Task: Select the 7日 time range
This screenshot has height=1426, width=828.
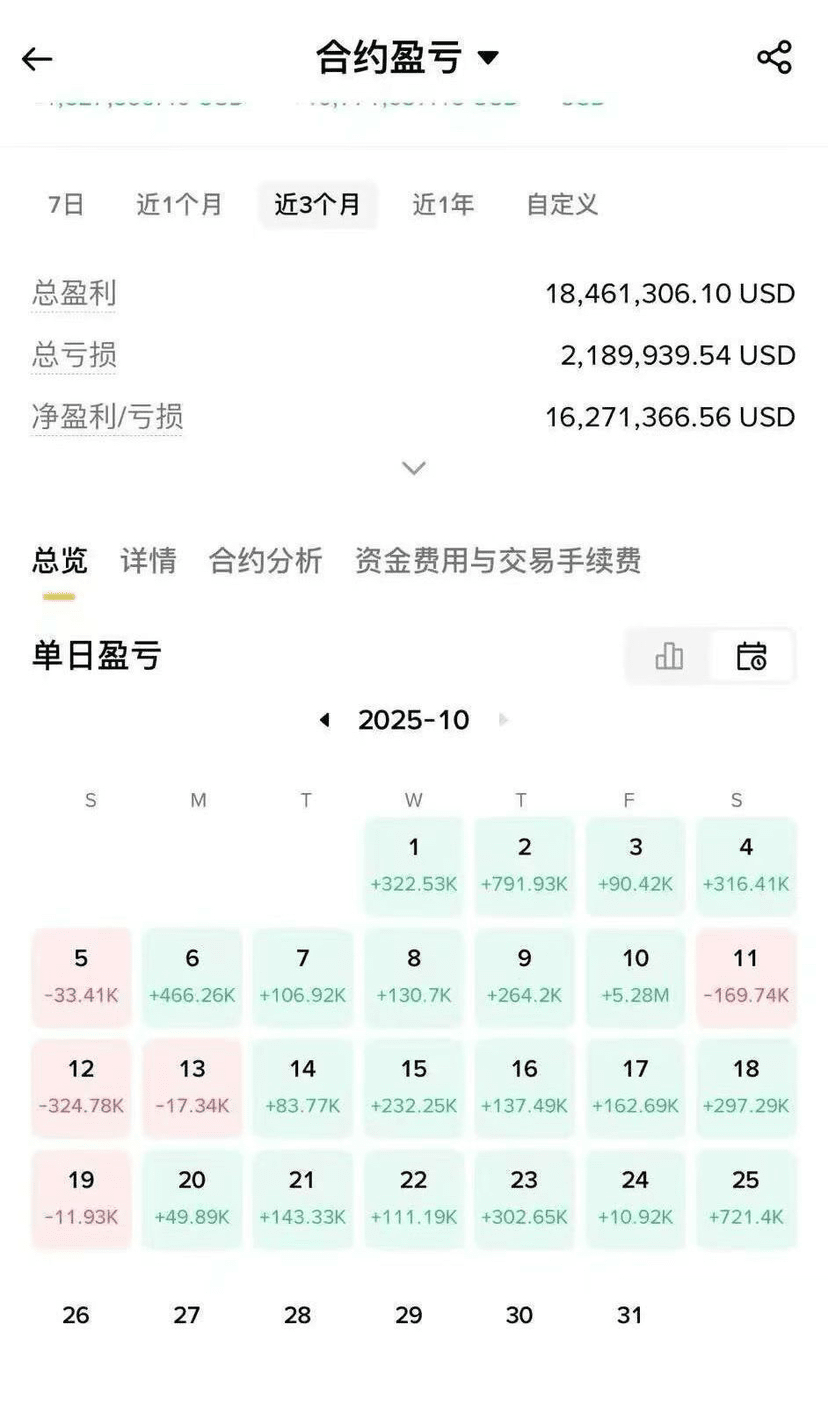Action: pos(66,205)
